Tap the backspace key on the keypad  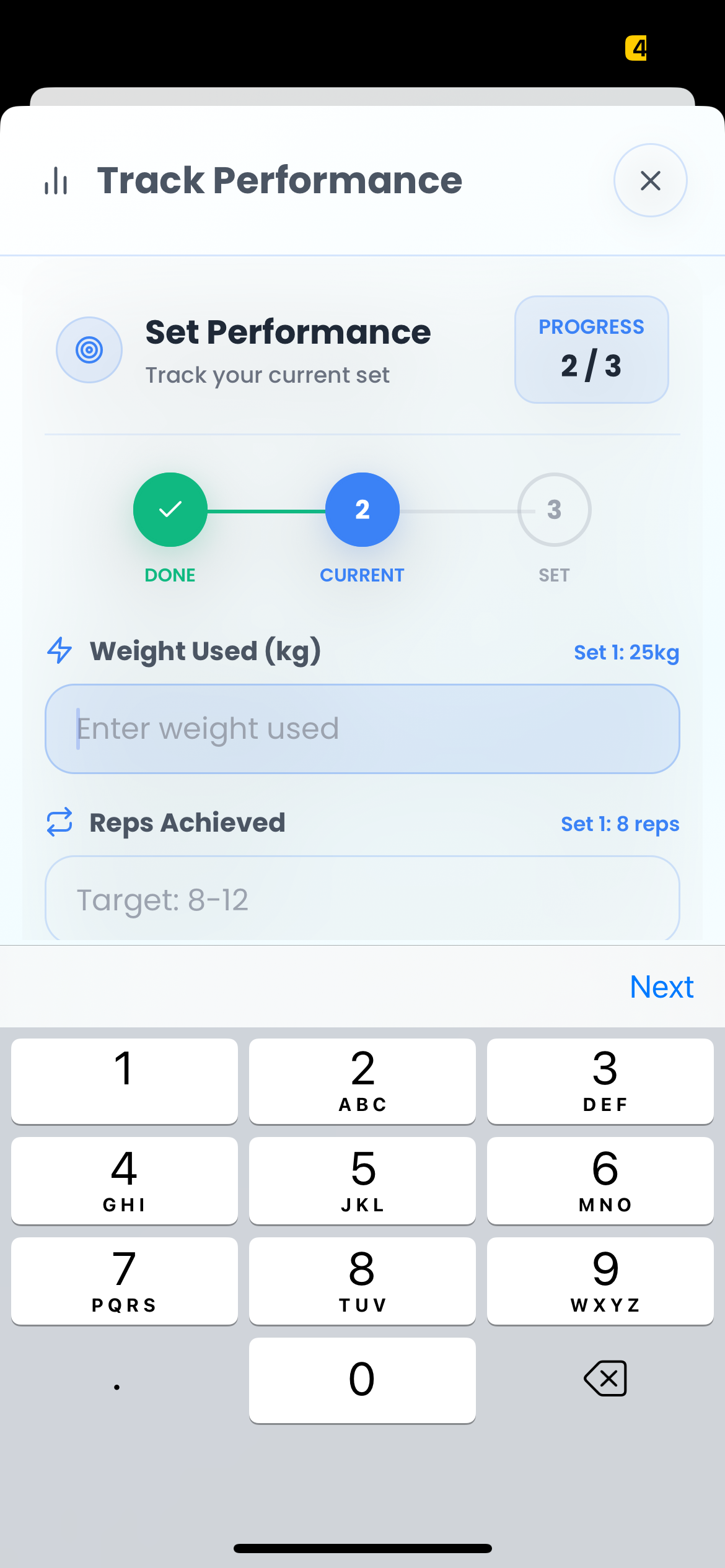coord(605,1379)
